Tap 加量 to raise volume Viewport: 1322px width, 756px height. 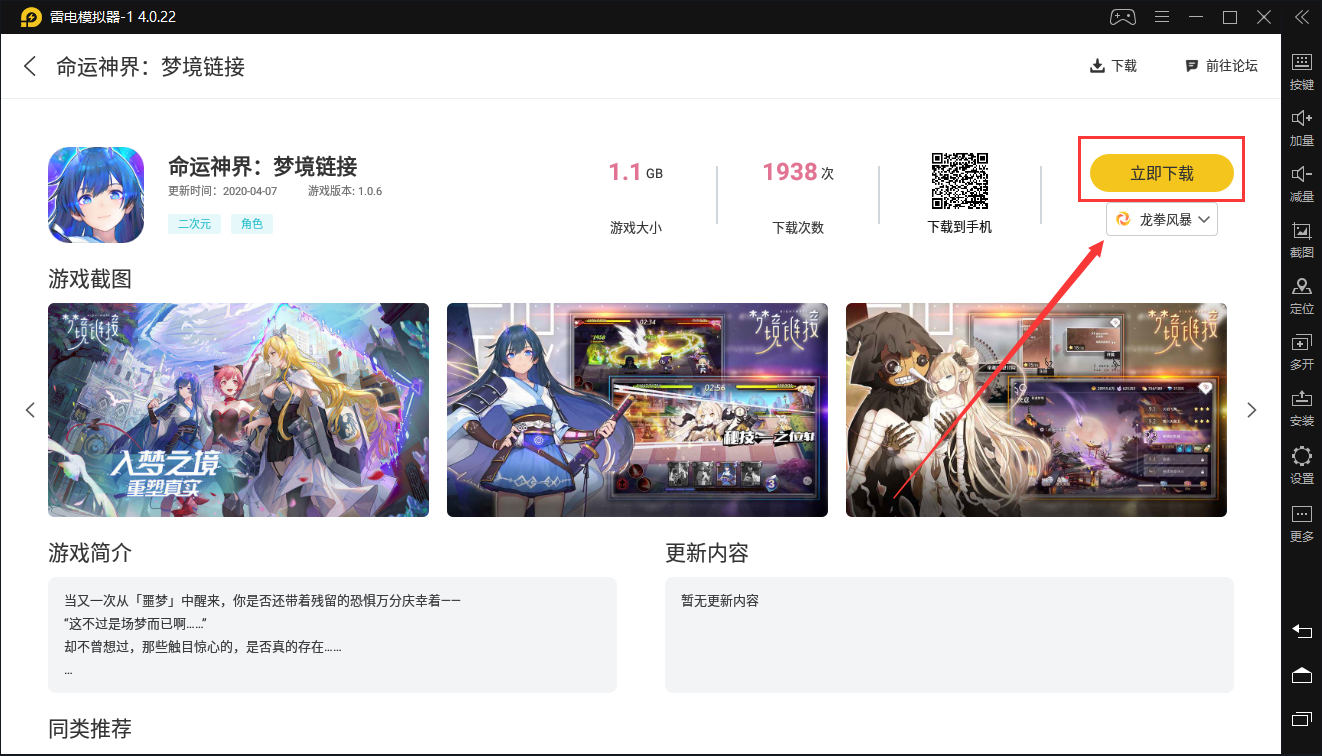[x=1301, y=127]
